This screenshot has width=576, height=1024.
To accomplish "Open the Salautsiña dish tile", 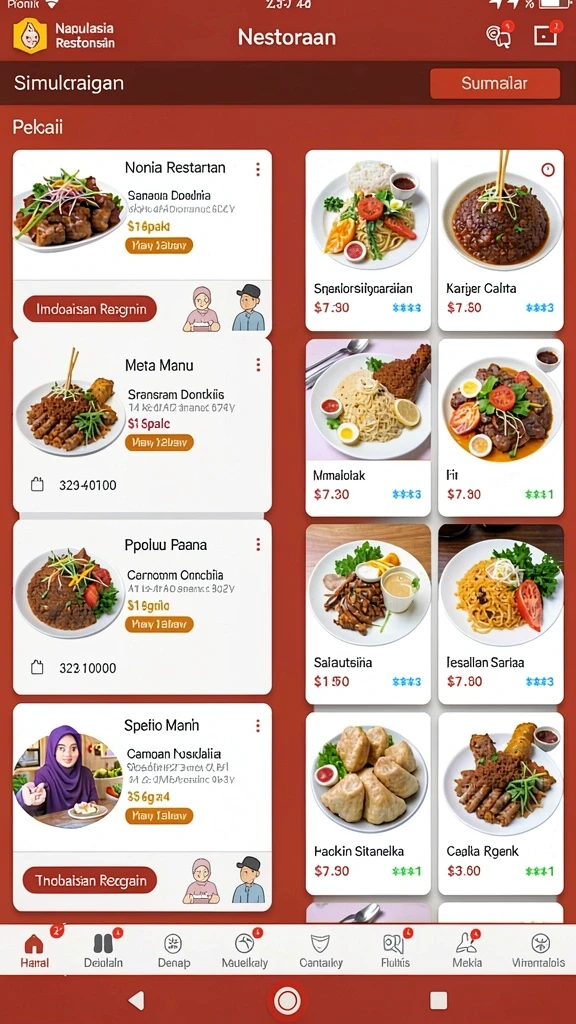I will (x=368, y=614).
